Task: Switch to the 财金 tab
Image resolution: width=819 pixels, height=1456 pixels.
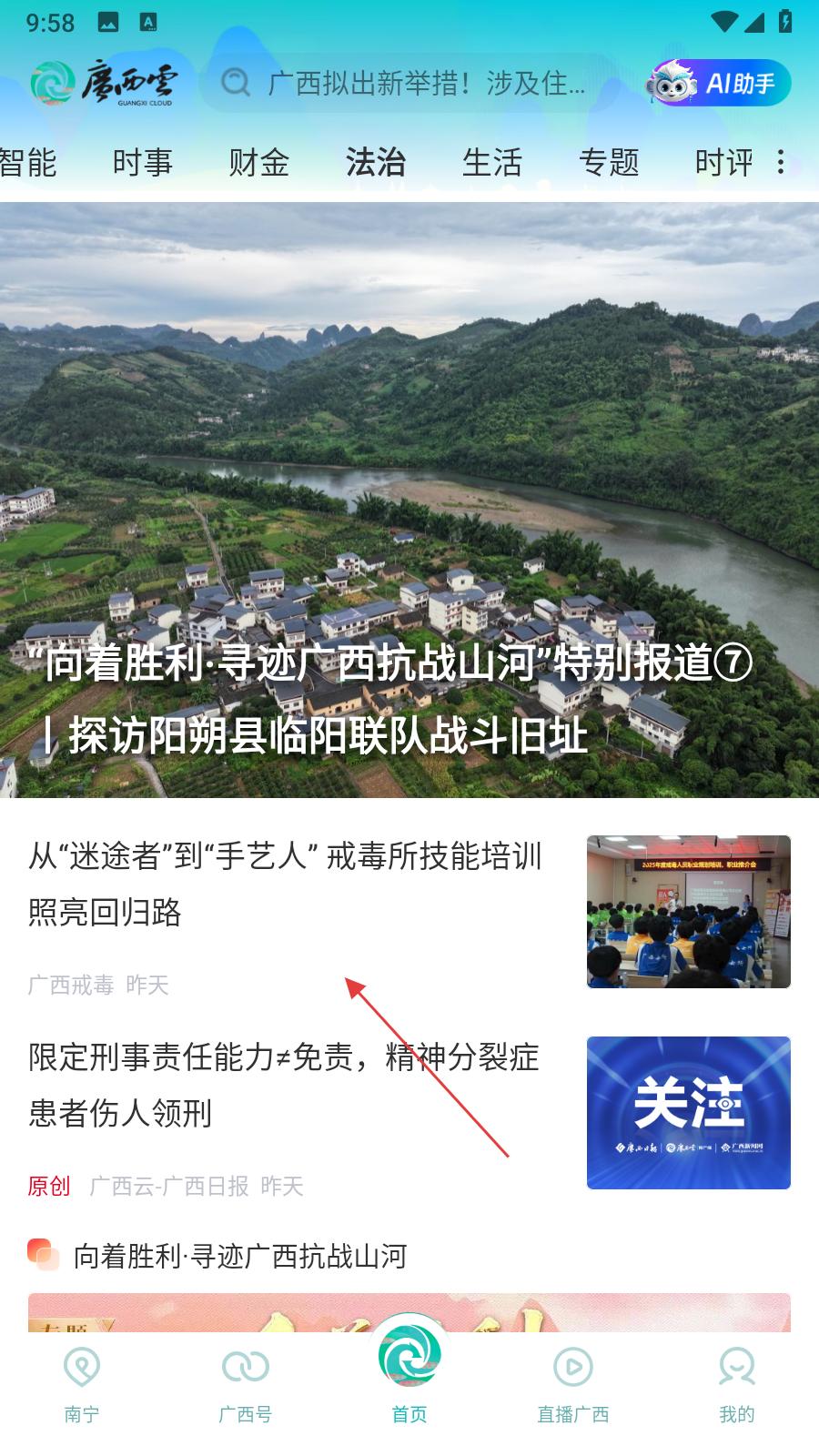Action: (259, 163)
